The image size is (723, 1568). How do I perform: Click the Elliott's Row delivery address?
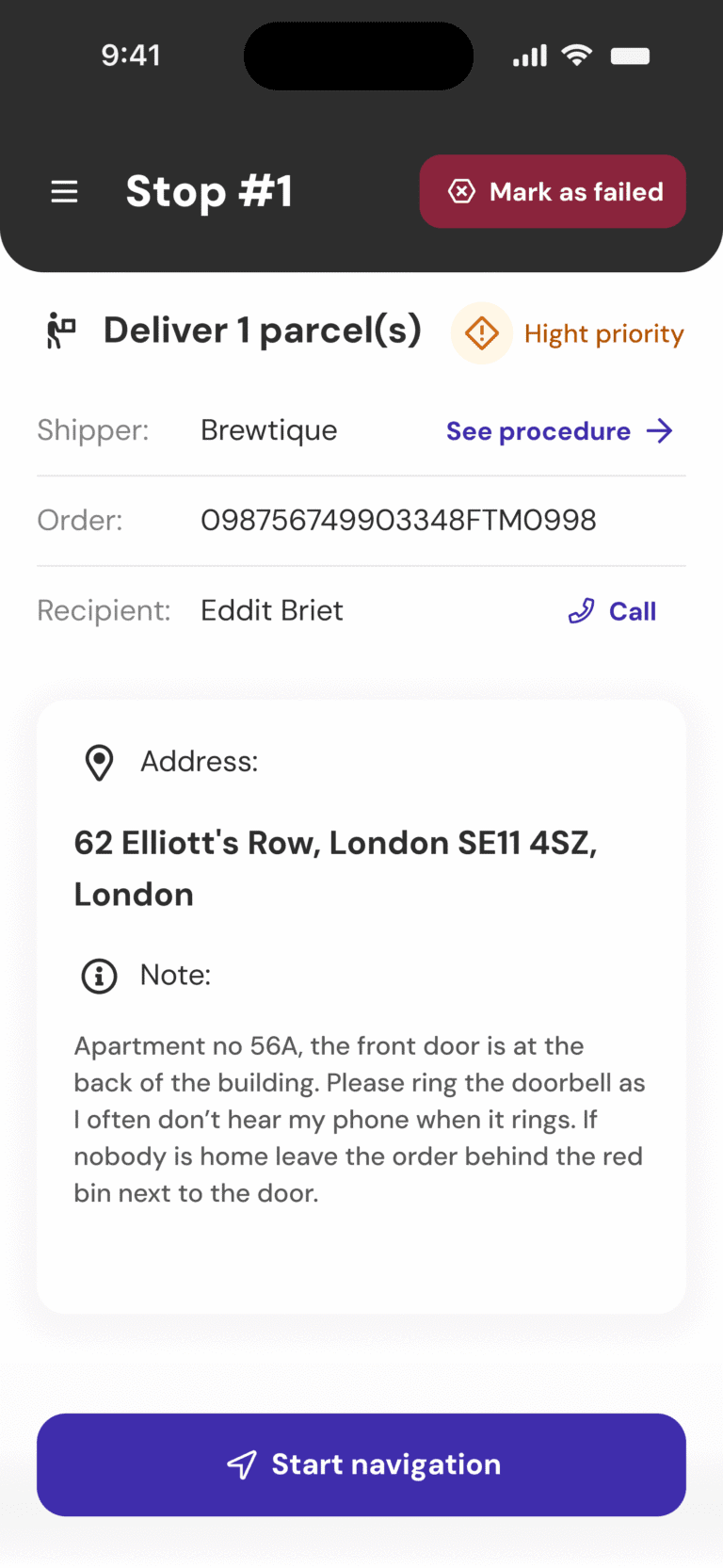335,867
